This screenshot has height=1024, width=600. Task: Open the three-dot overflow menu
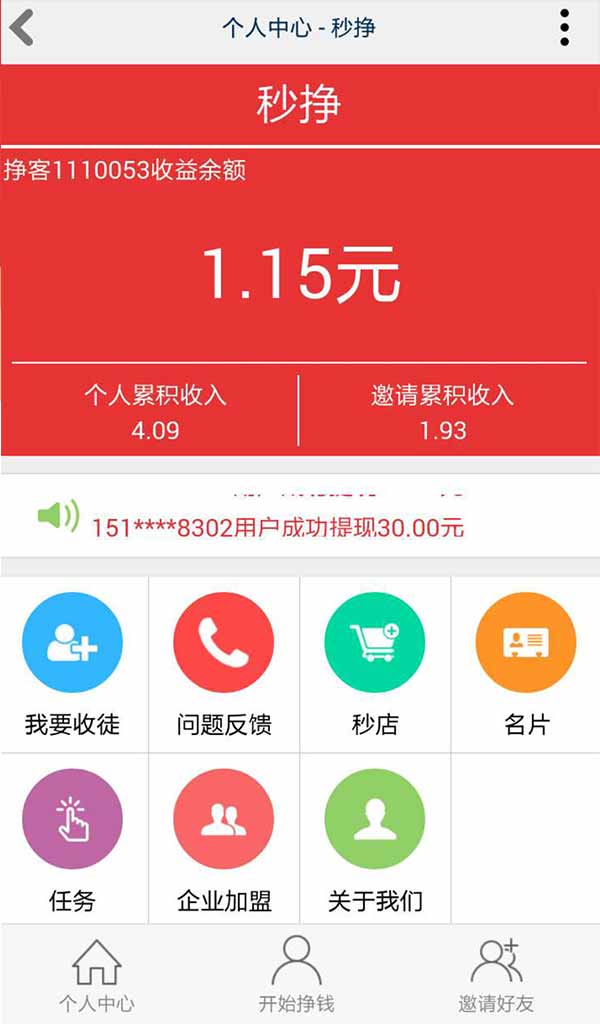(565, 27)
